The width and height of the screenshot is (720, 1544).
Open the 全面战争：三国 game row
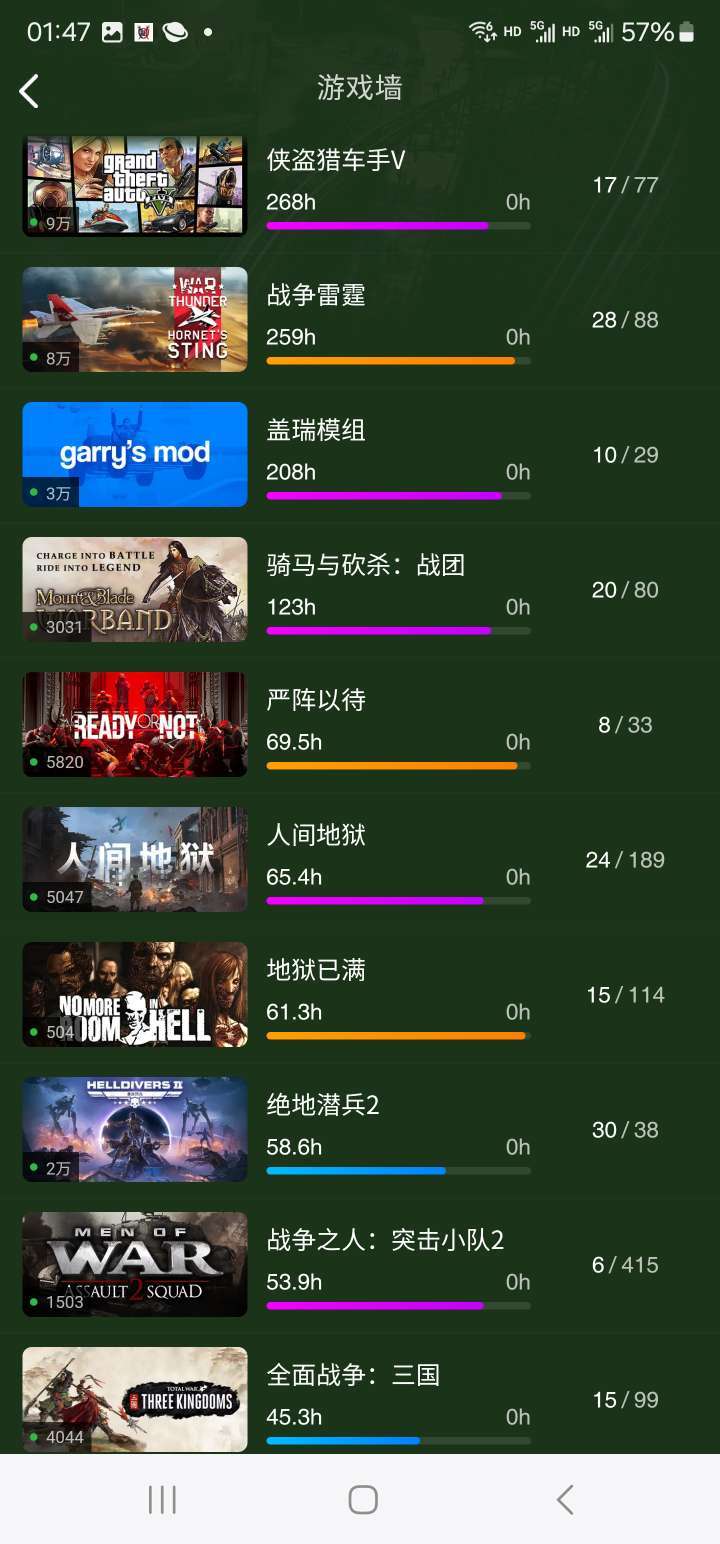(360, 1398)
